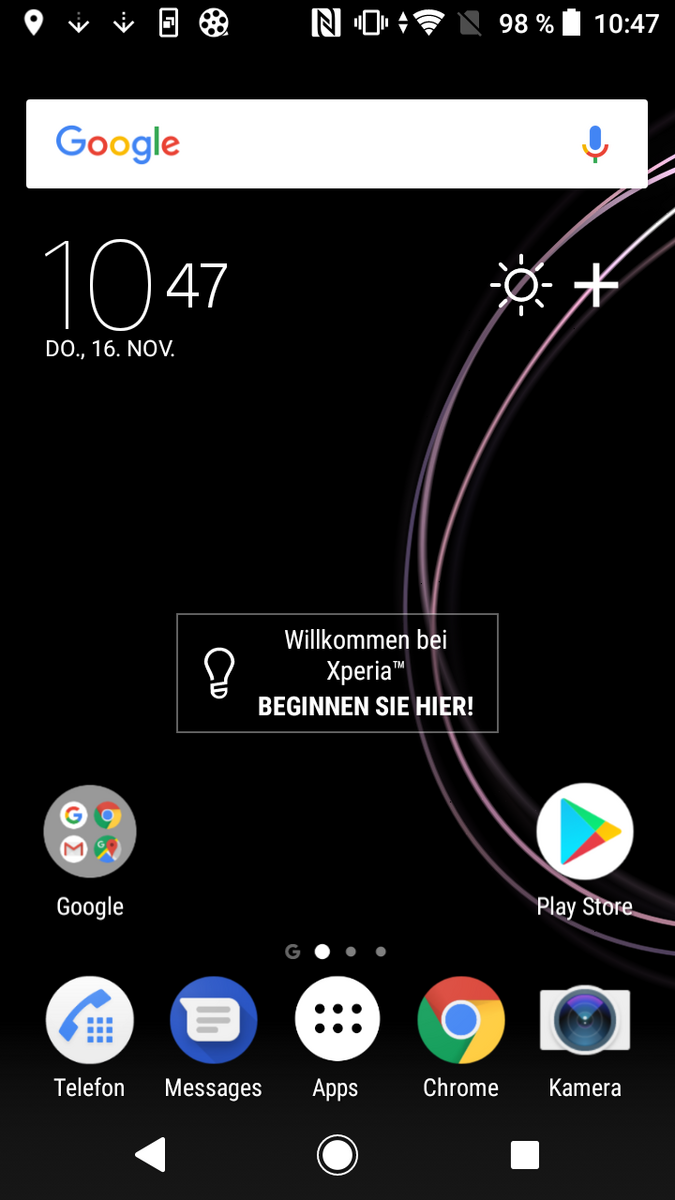Add weather location with the plus icon
This screenshot has height=1200, width=675.
tap(596, 287)
